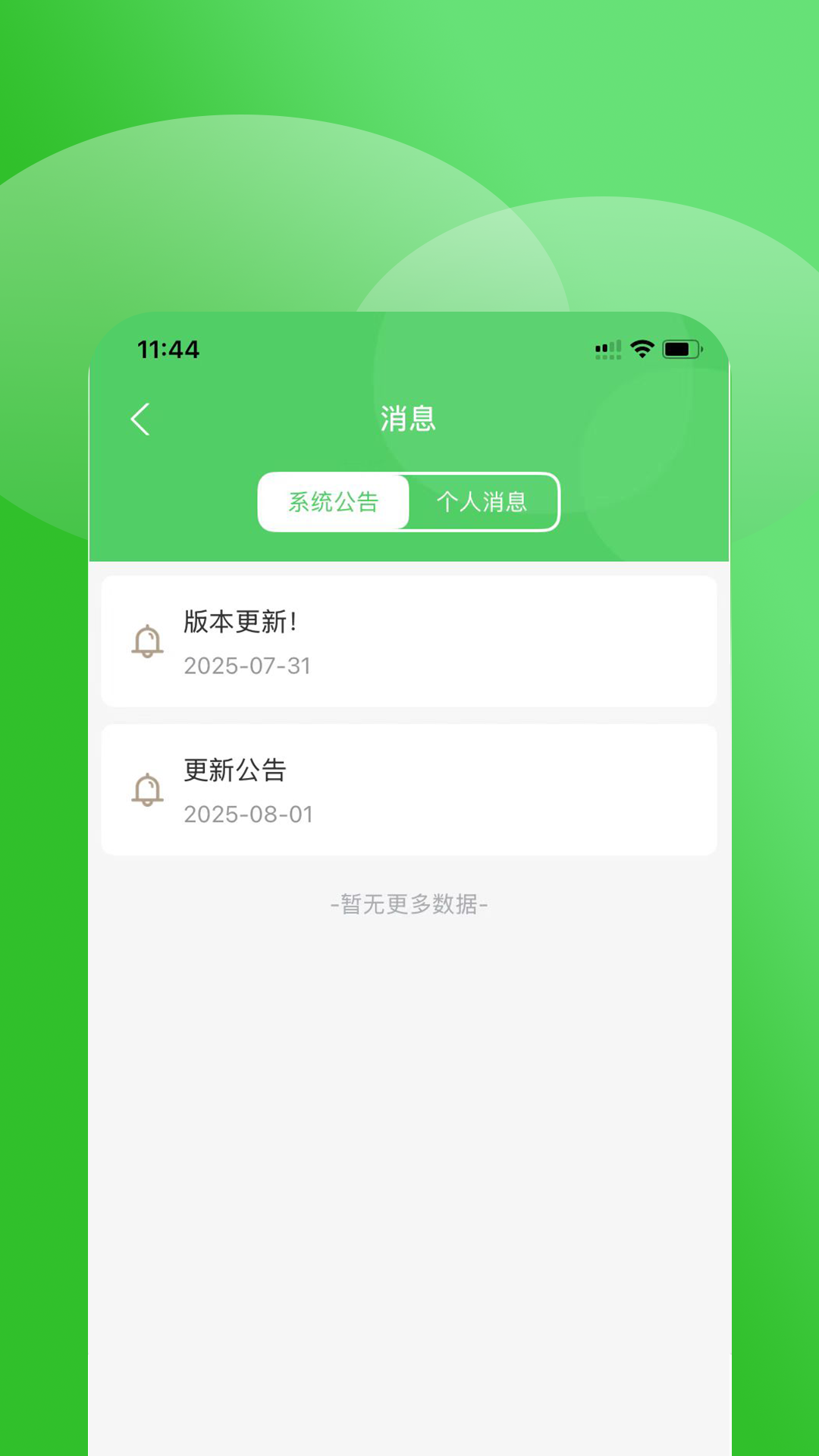819x1456 pixels.
Task: Toggle selection to 个人消息 in the segmented control
Action: point(483,502)
